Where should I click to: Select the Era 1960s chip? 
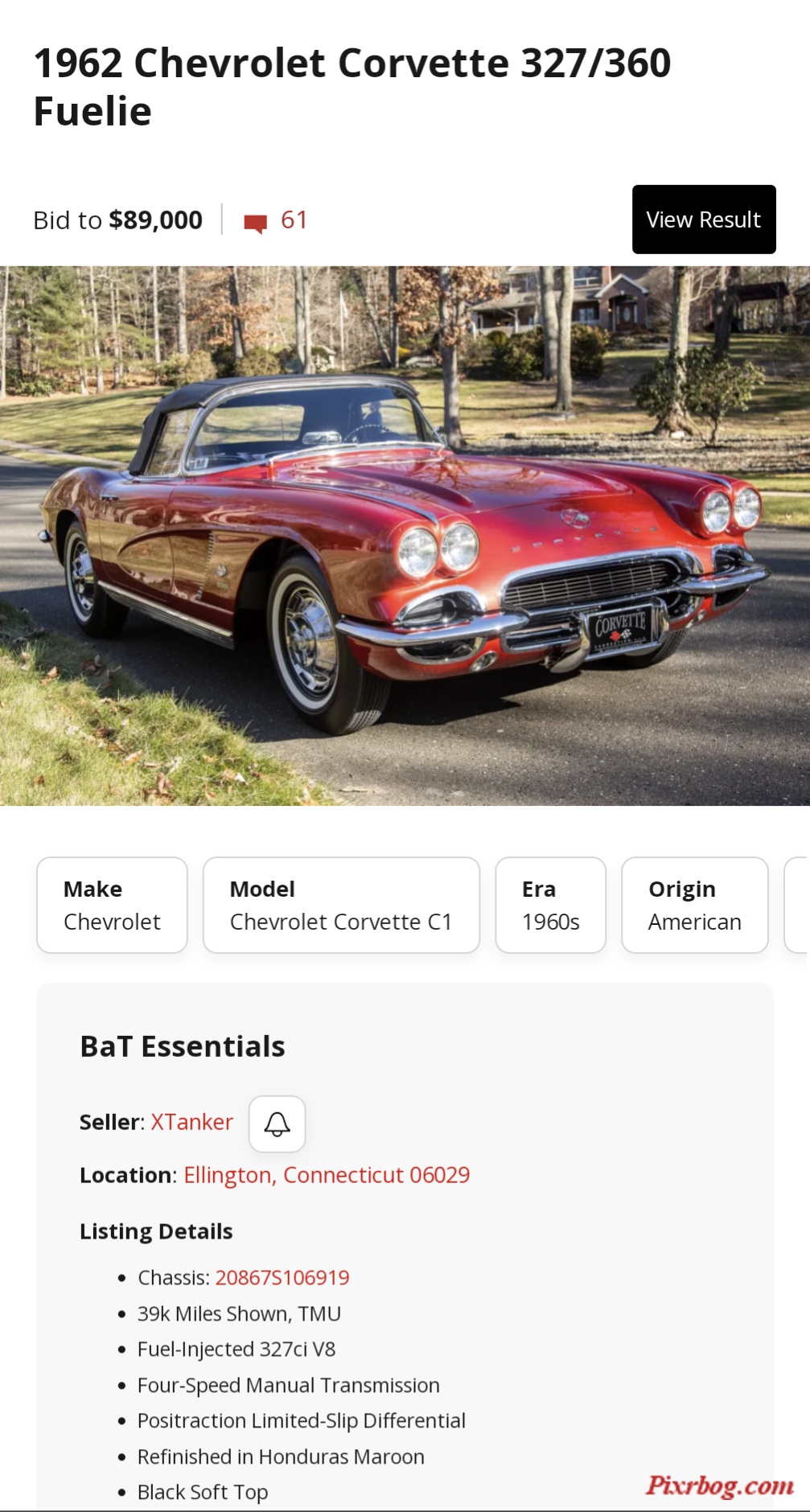pos(550,905)
